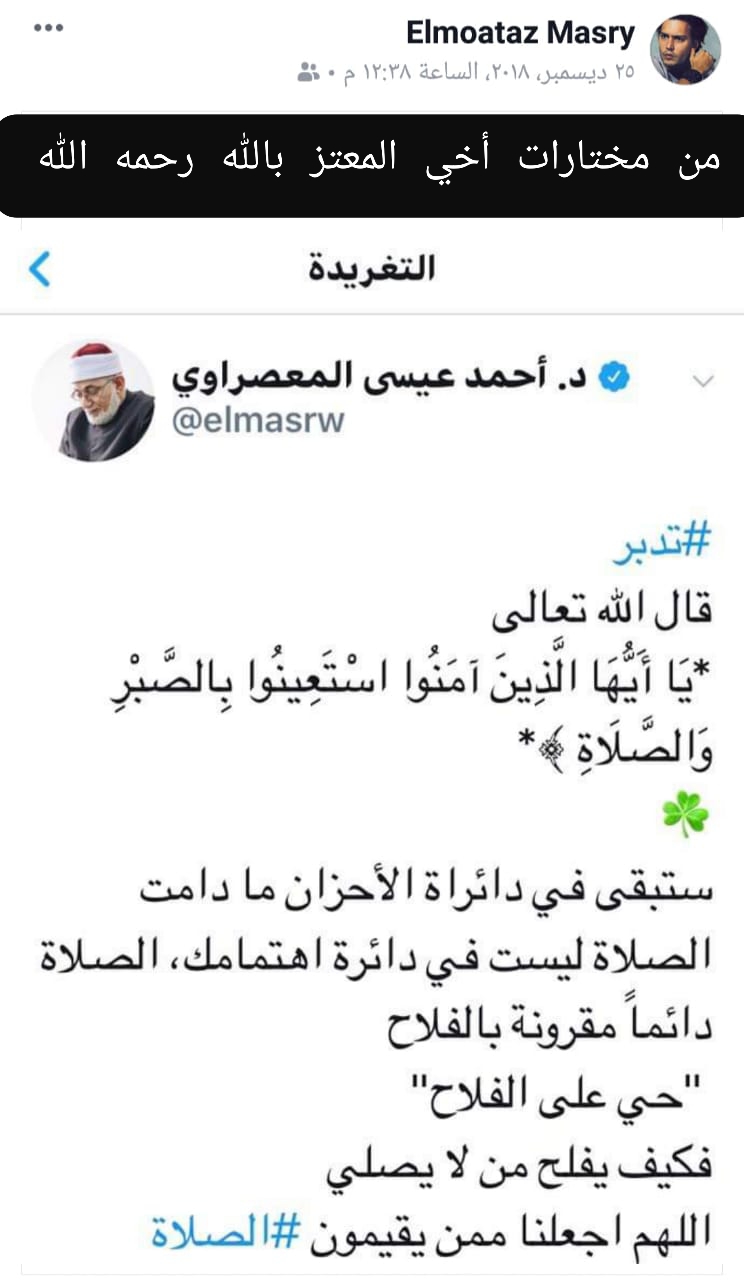Tap Elmoataz Masry's profile picture
The height and width of the screenshot is (1280, 744).
pos(685,49)
